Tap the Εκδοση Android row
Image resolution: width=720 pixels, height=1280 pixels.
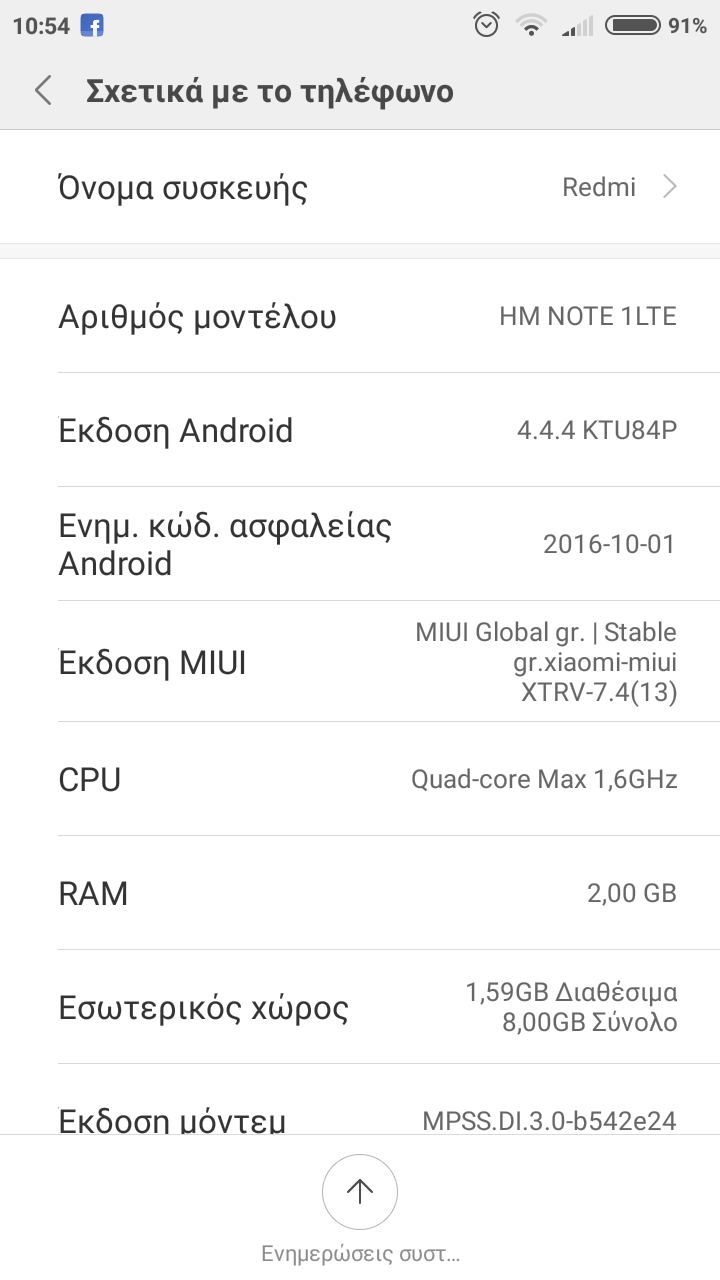[360, 431]
